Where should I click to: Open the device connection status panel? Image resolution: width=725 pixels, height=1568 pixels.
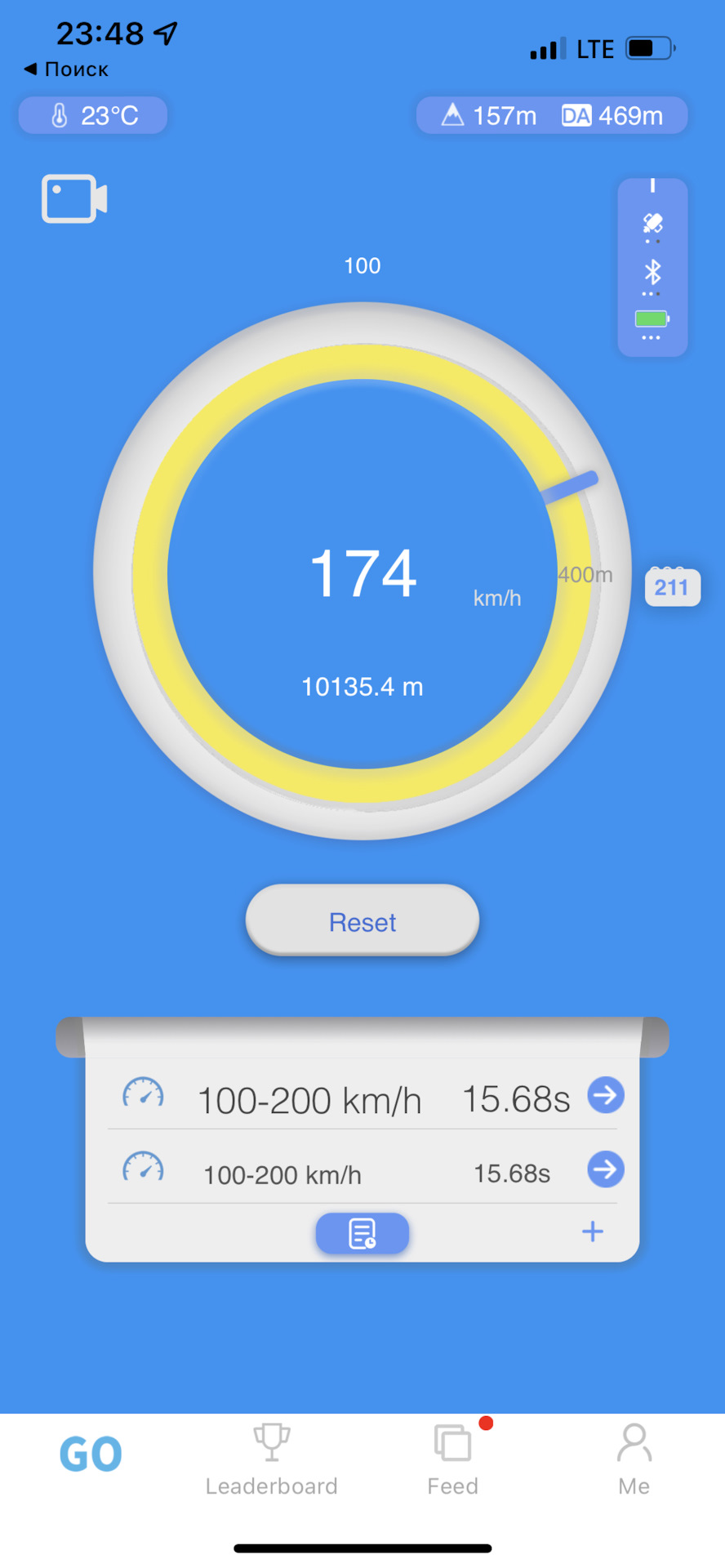click(x=652, y=268)
